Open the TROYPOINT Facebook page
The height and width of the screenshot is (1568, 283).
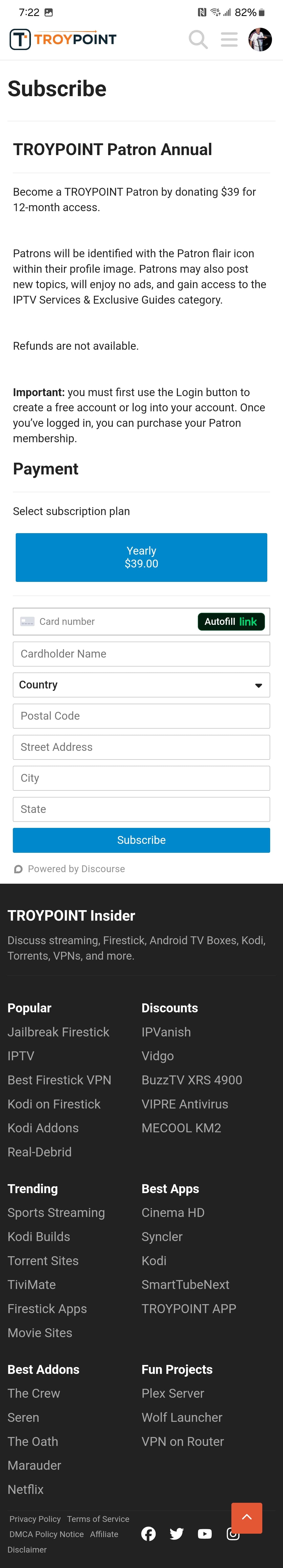(x=149, y=1533)
